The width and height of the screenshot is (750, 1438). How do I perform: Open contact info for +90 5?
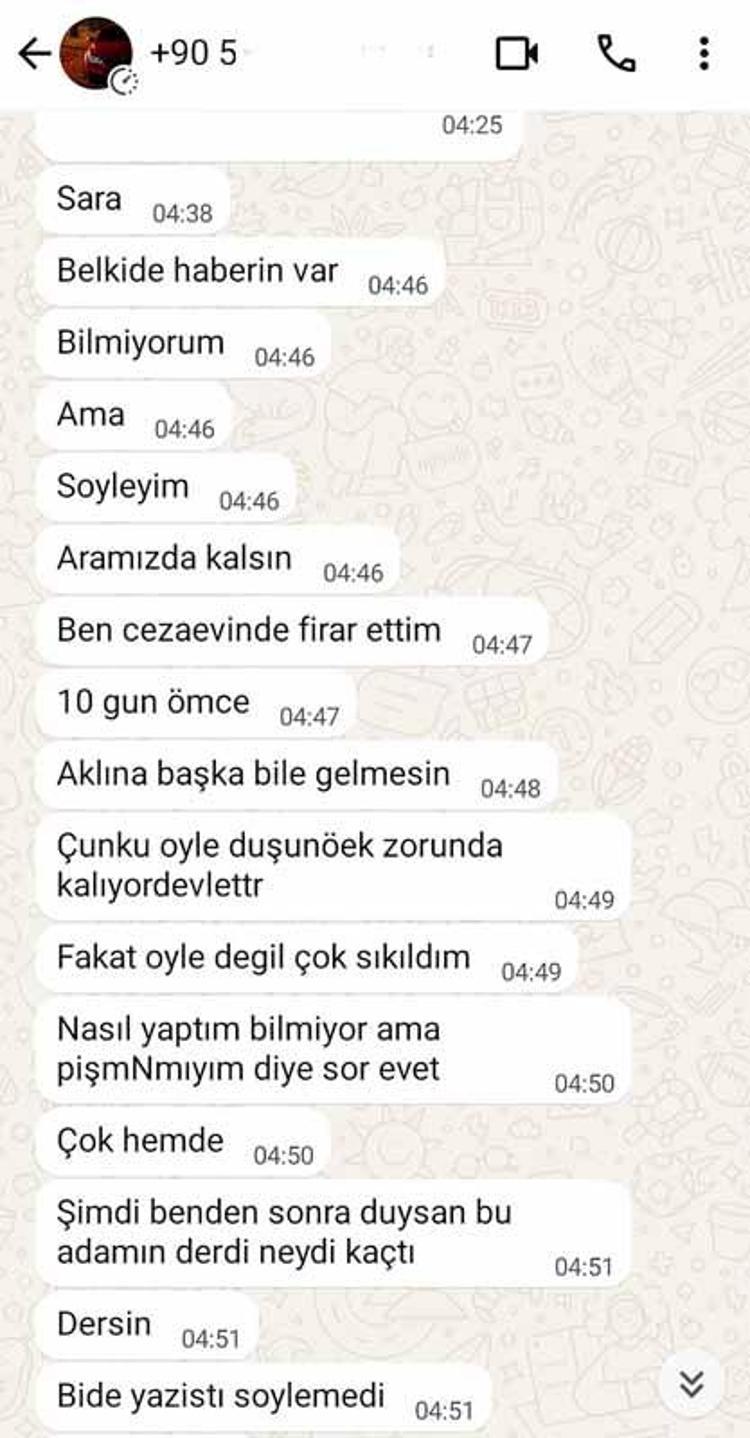(195, 53)
